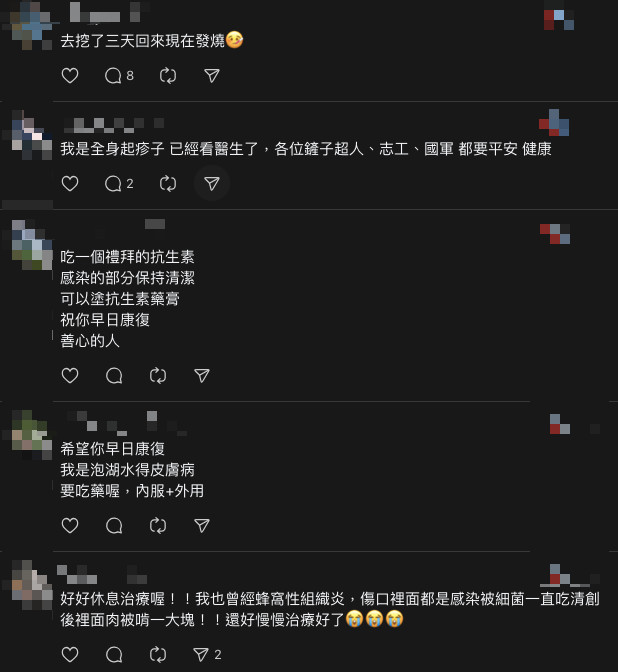Screen dimensions: 618x672
Task: Like the comment about 去挖了三天回來現在發燒
Action: pyautogui.click(x=70, y=76)
